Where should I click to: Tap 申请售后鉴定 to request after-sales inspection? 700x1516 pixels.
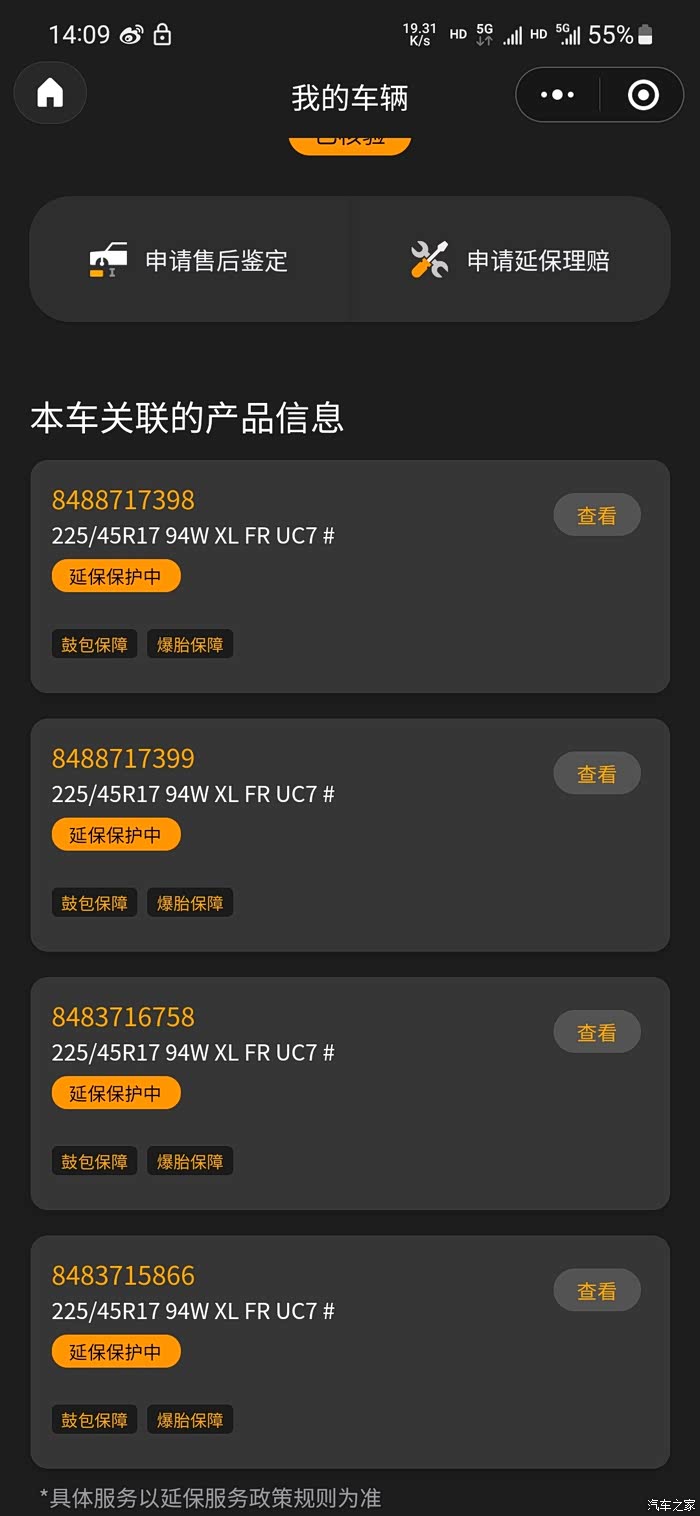tap(190, 261)
